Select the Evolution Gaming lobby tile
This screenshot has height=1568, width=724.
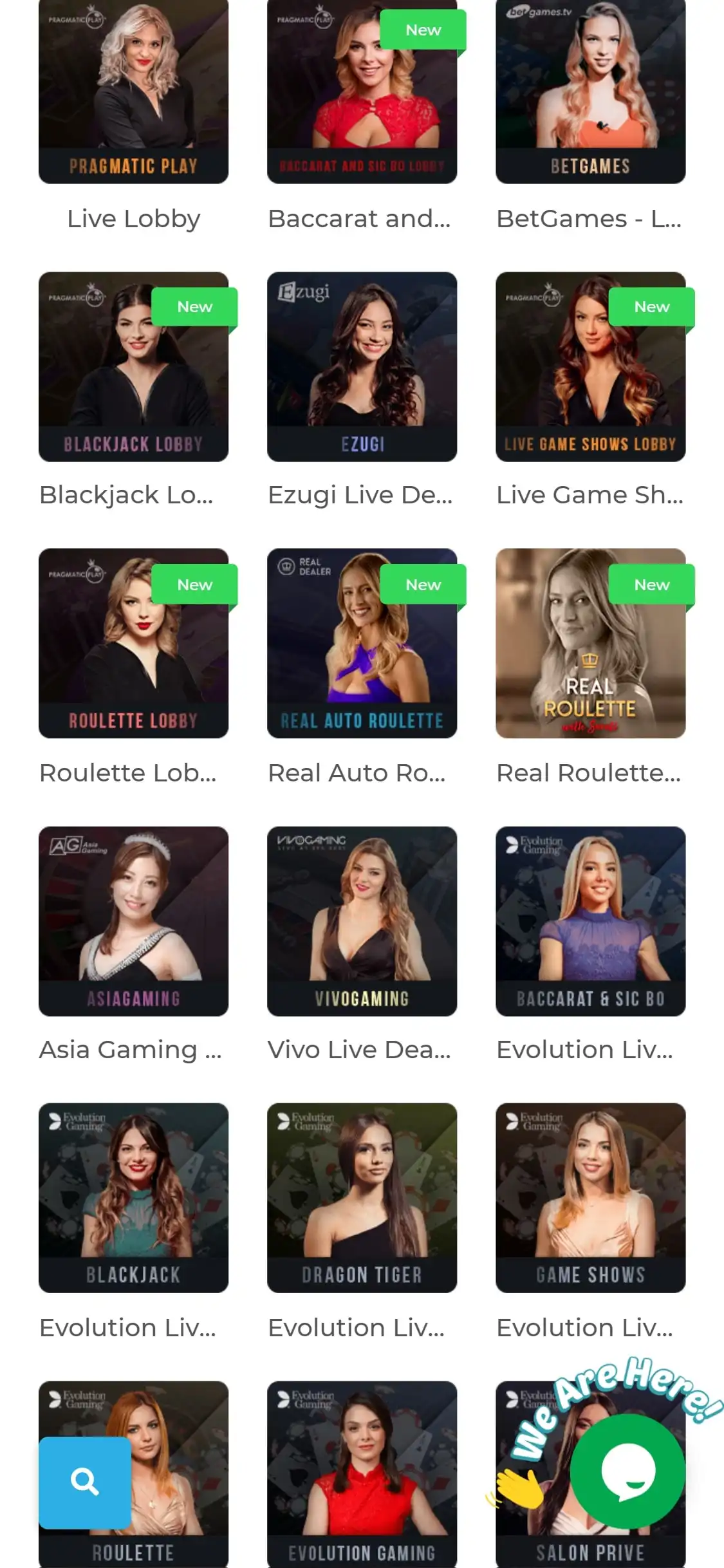(x=362, y=1474)
